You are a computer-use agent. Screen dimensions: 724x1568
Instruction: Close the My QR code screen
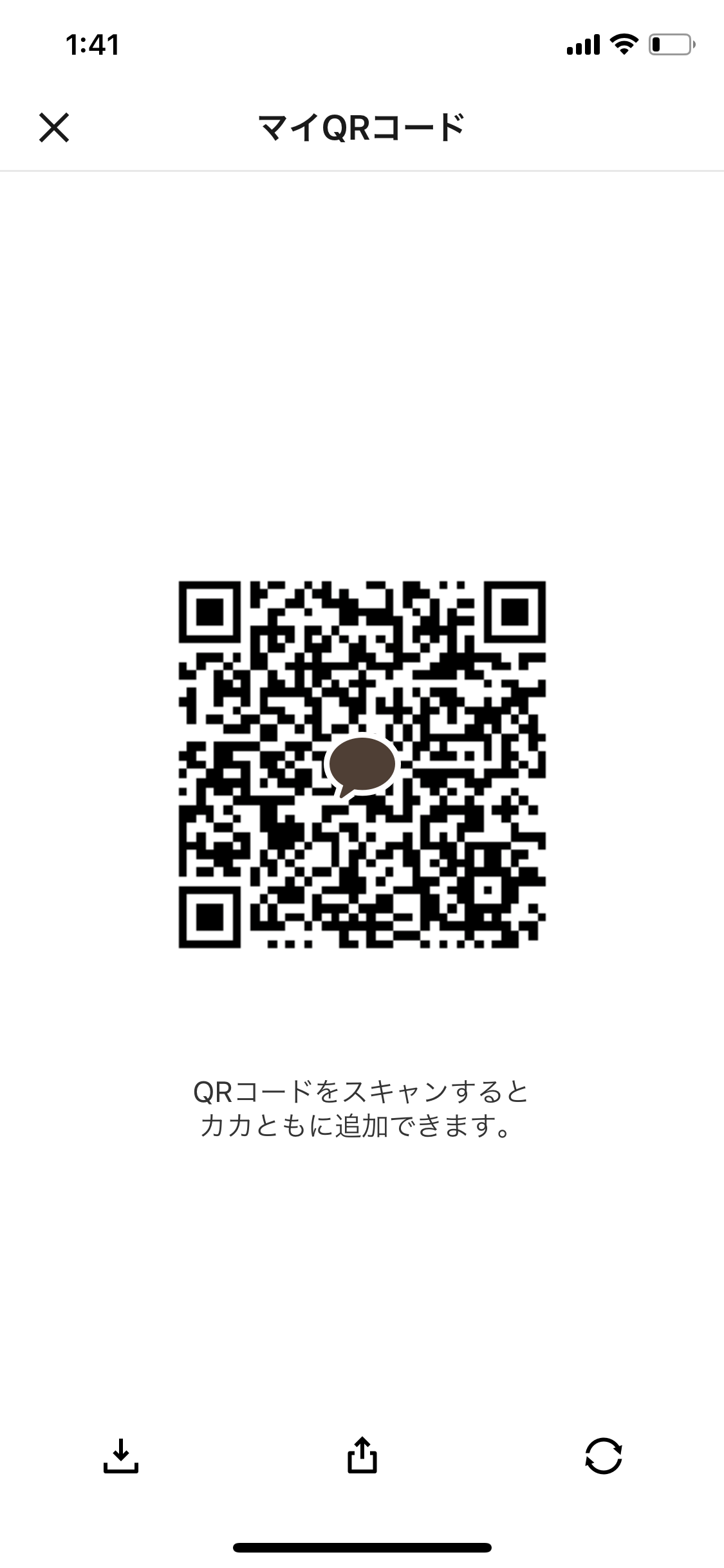click(54, 127)
